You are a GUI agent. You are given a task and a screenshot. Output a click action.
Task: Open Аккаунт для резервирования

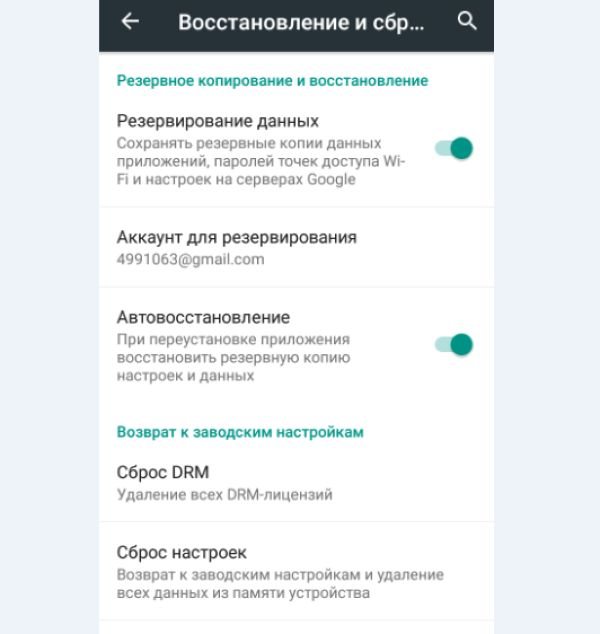pos(237,247)
